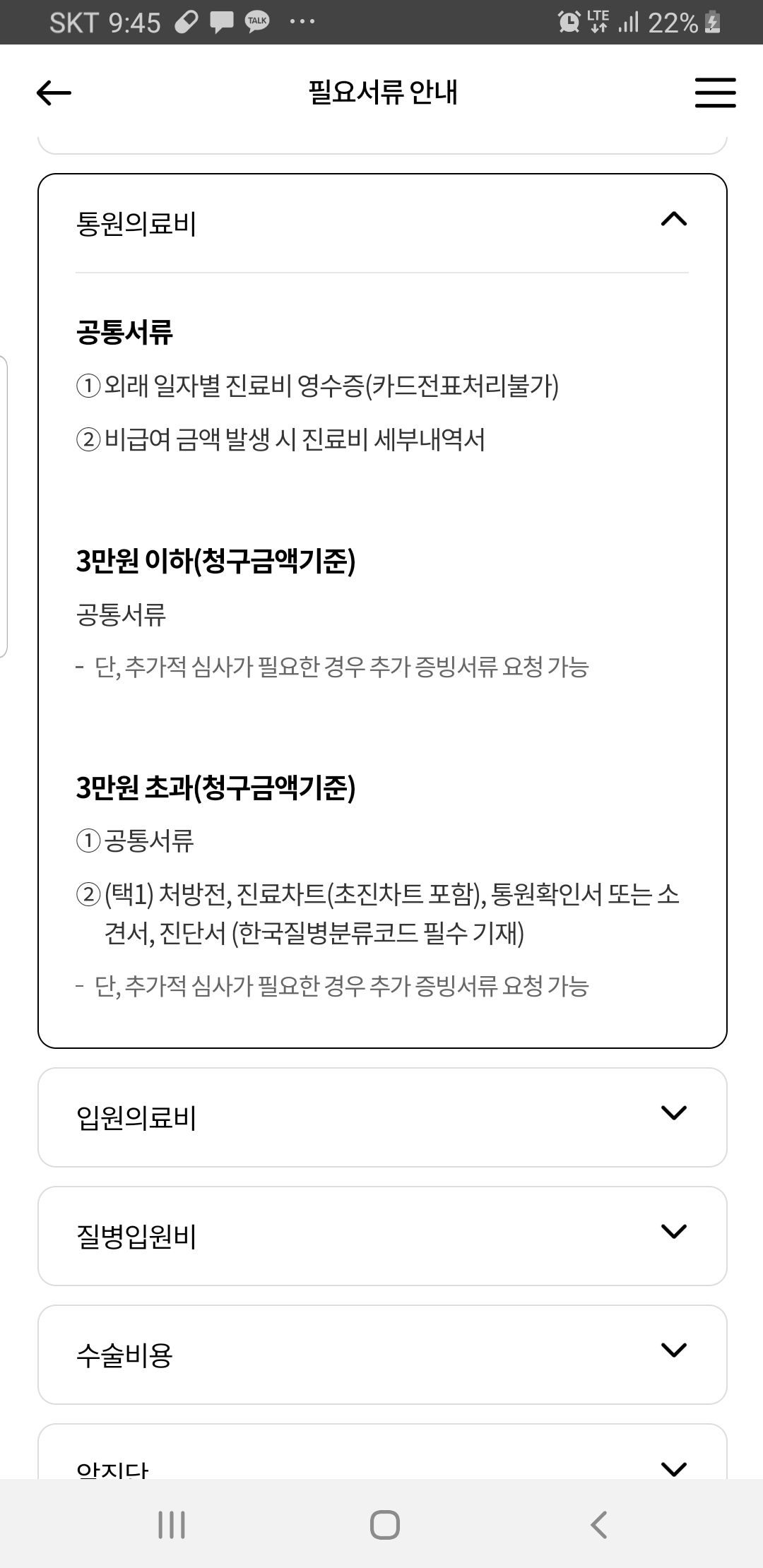Open the hamburger menu
The width and height of the screenshot is (763, 1568).
(715, 93)
